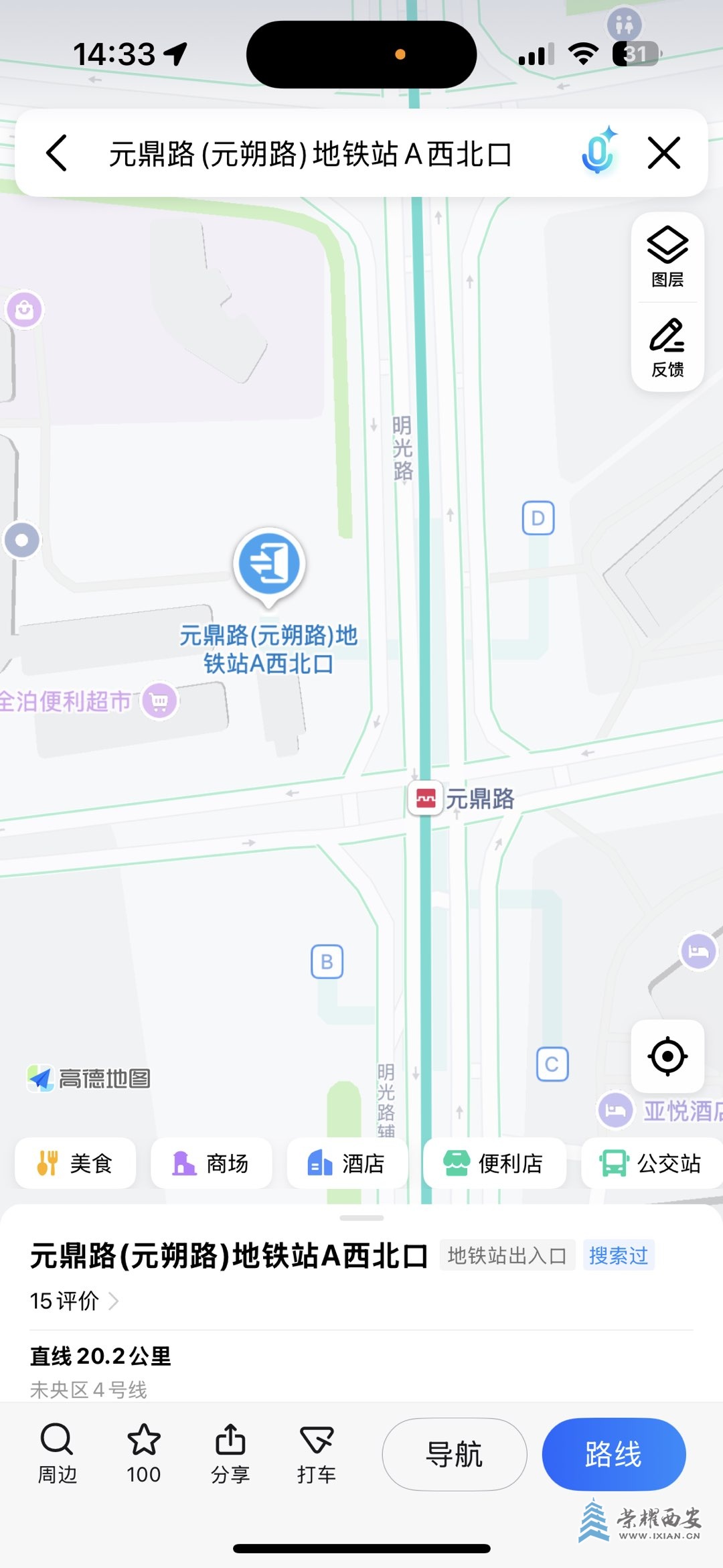723x1568 pixels.
Task: Add this place to favorites via star
Action: click(143, 1453)
